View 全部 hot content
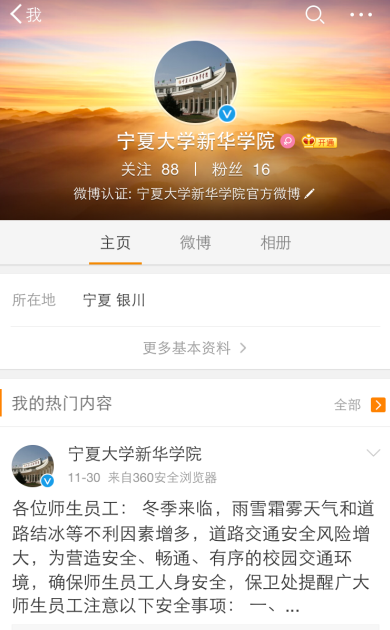Viewport: 390px width, 630px height. 360,405
